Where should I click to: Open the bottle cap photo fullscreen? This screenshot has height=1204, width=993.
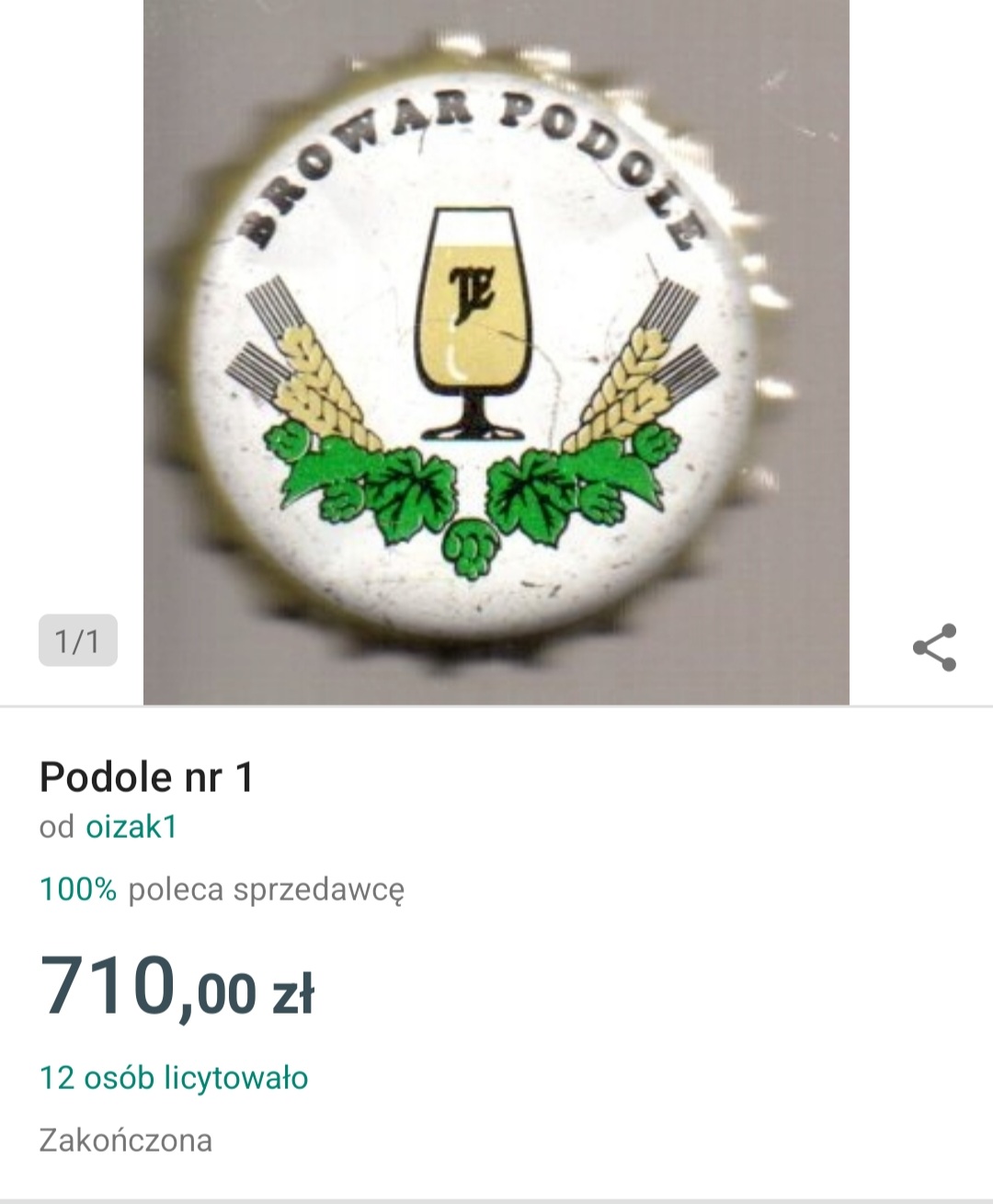[x=496, y=351]
